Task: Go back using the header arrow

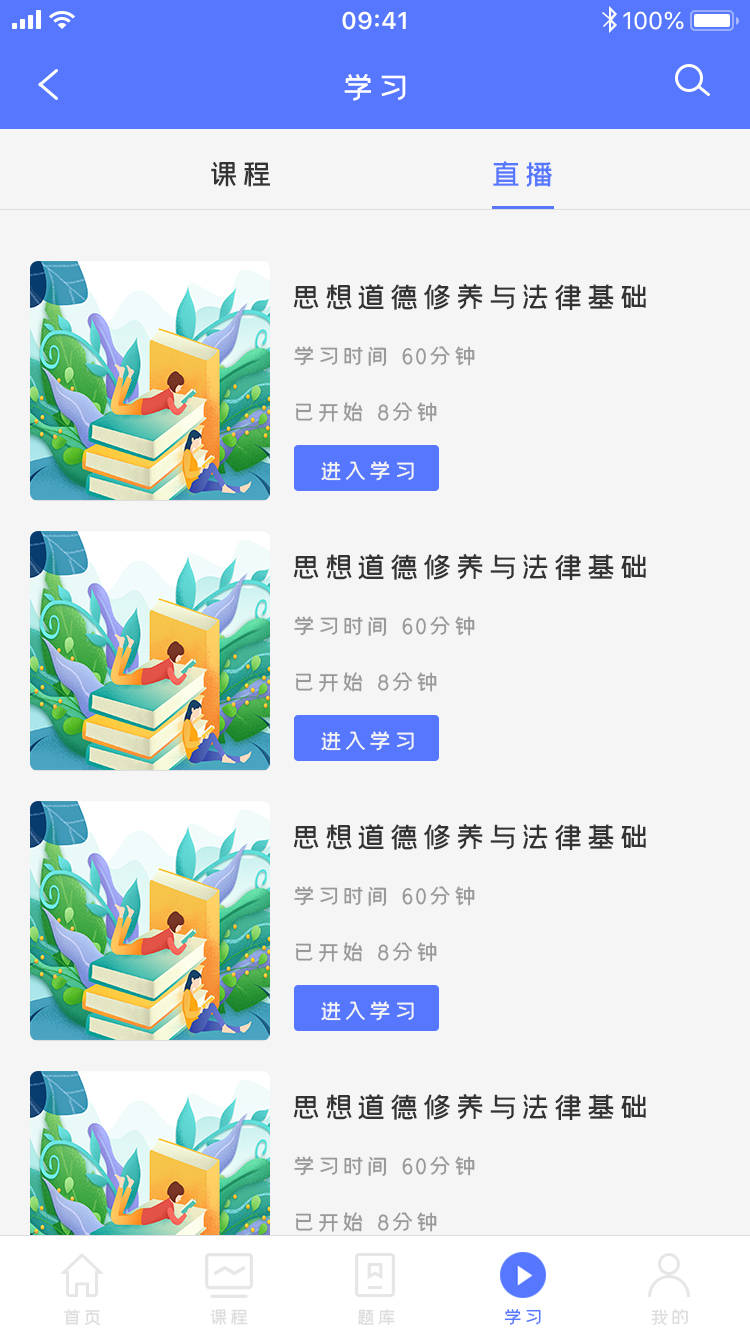Action: (x=49, y=85)
